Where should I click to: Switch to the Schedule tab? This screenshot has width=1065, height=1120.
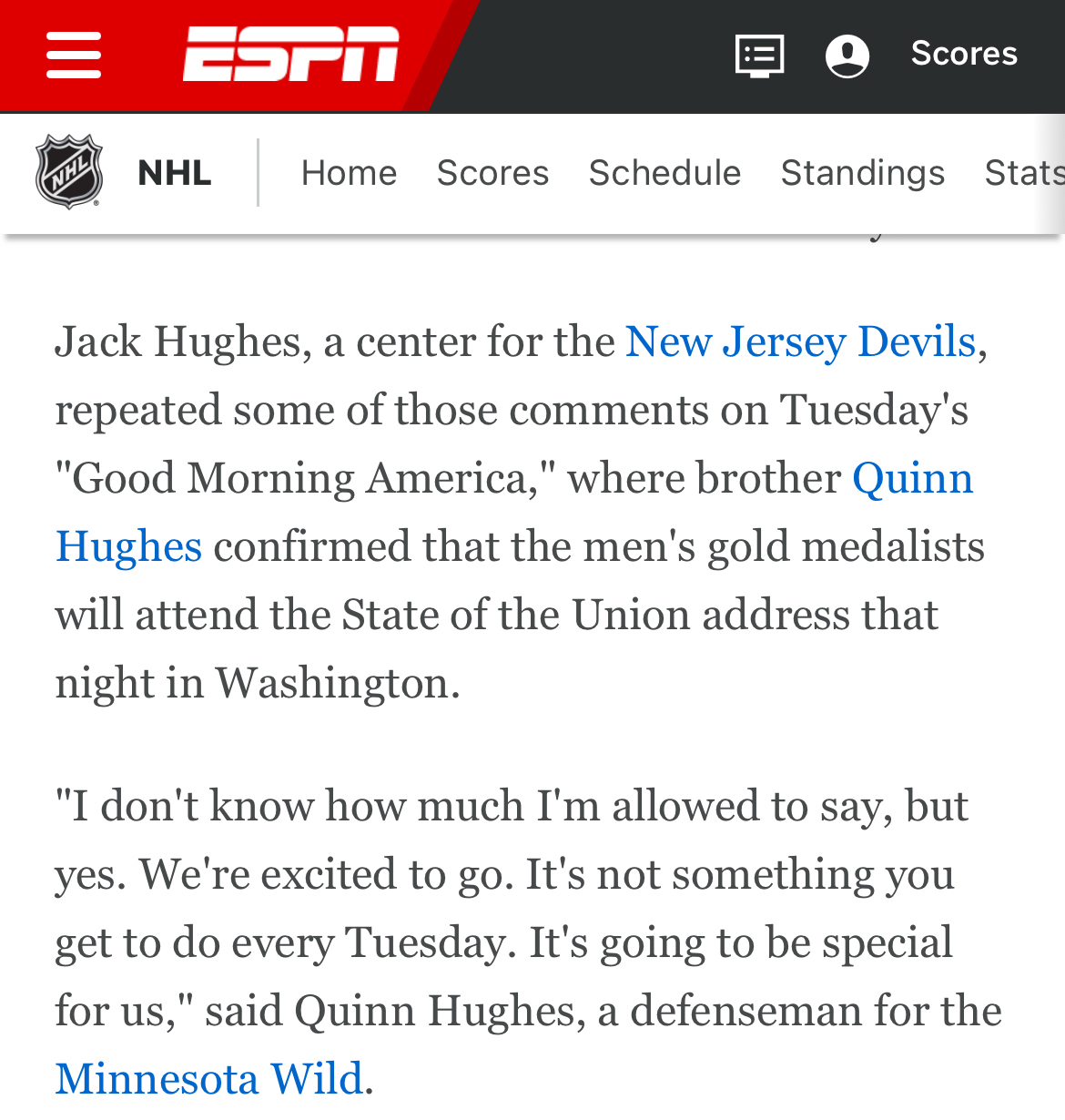click(x=664, y=173)
